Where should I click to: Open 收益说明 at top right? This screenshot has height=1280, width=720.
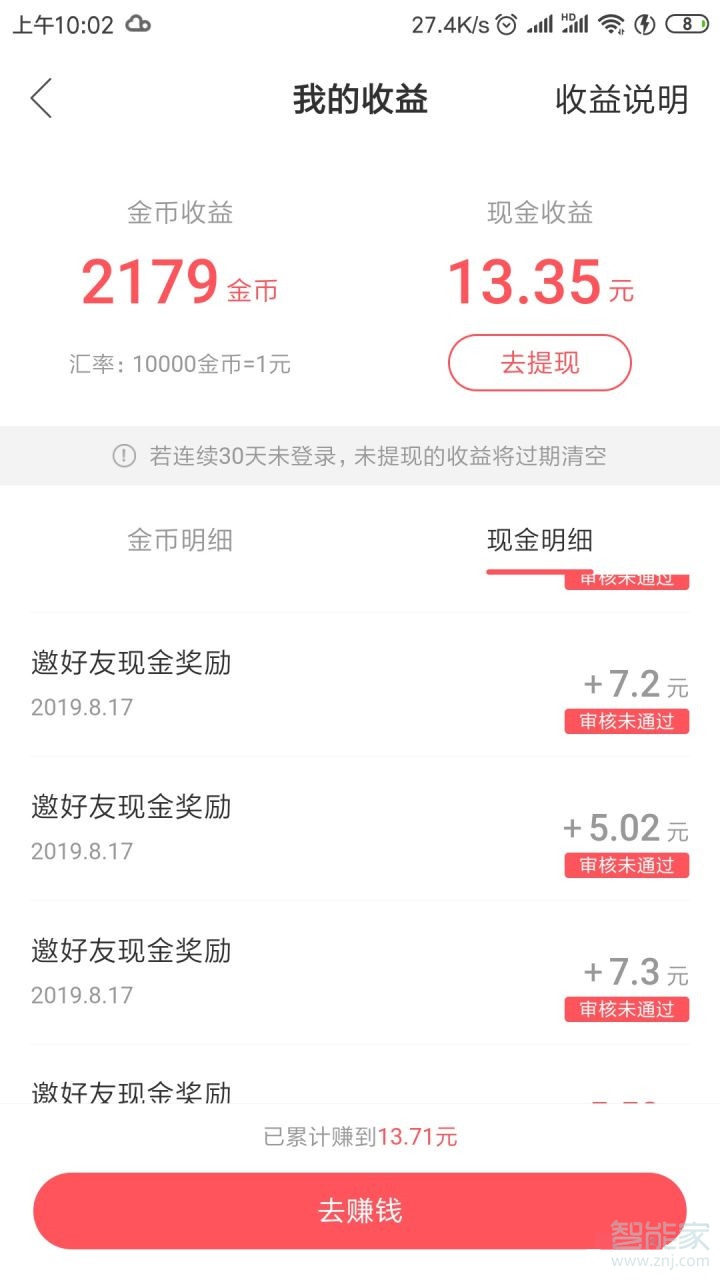tap(620, 100)
